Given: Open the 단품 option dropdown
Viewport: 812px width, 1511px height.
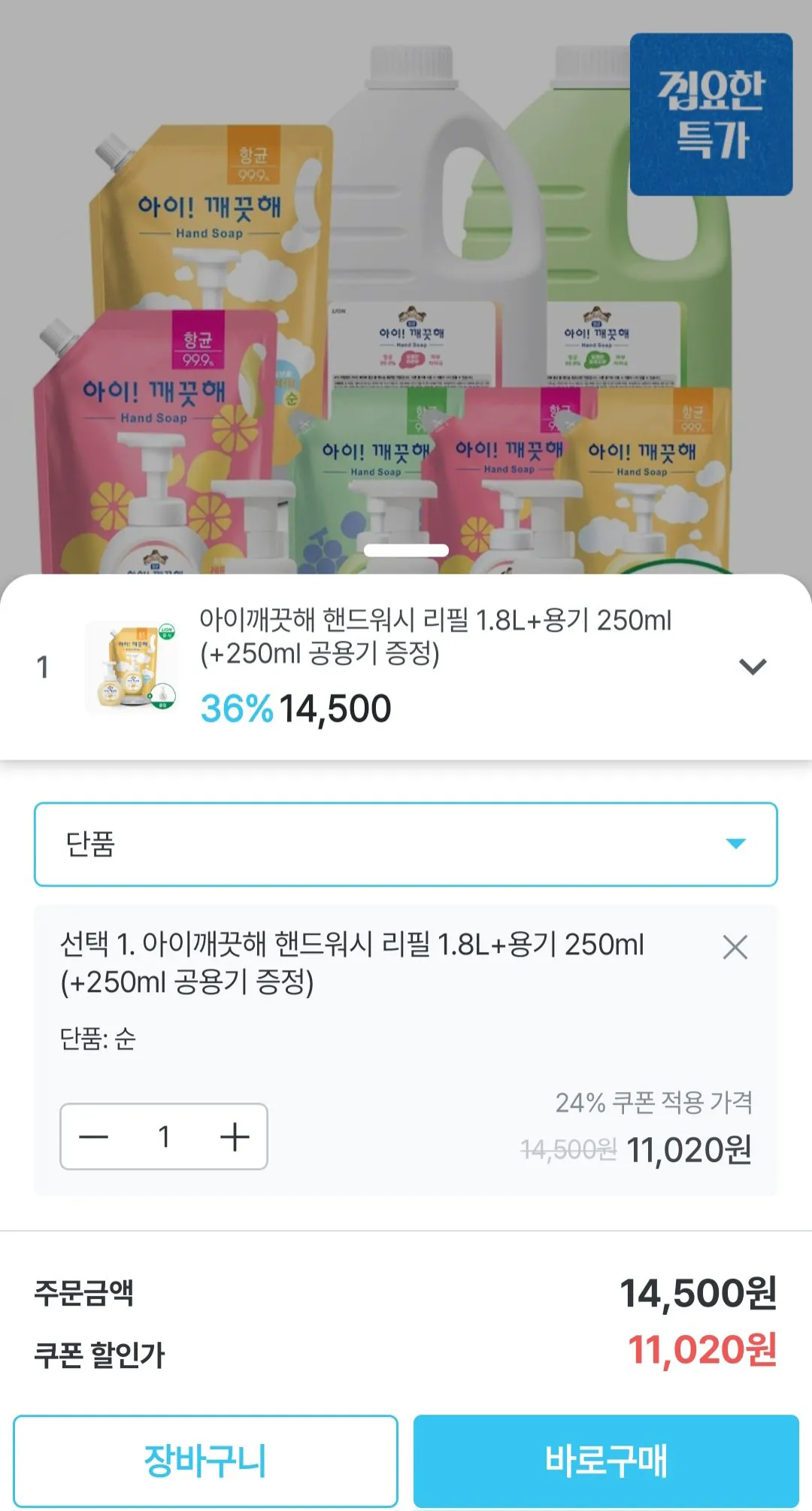Looking at the screenshot, I should click(x=406, y=844).
